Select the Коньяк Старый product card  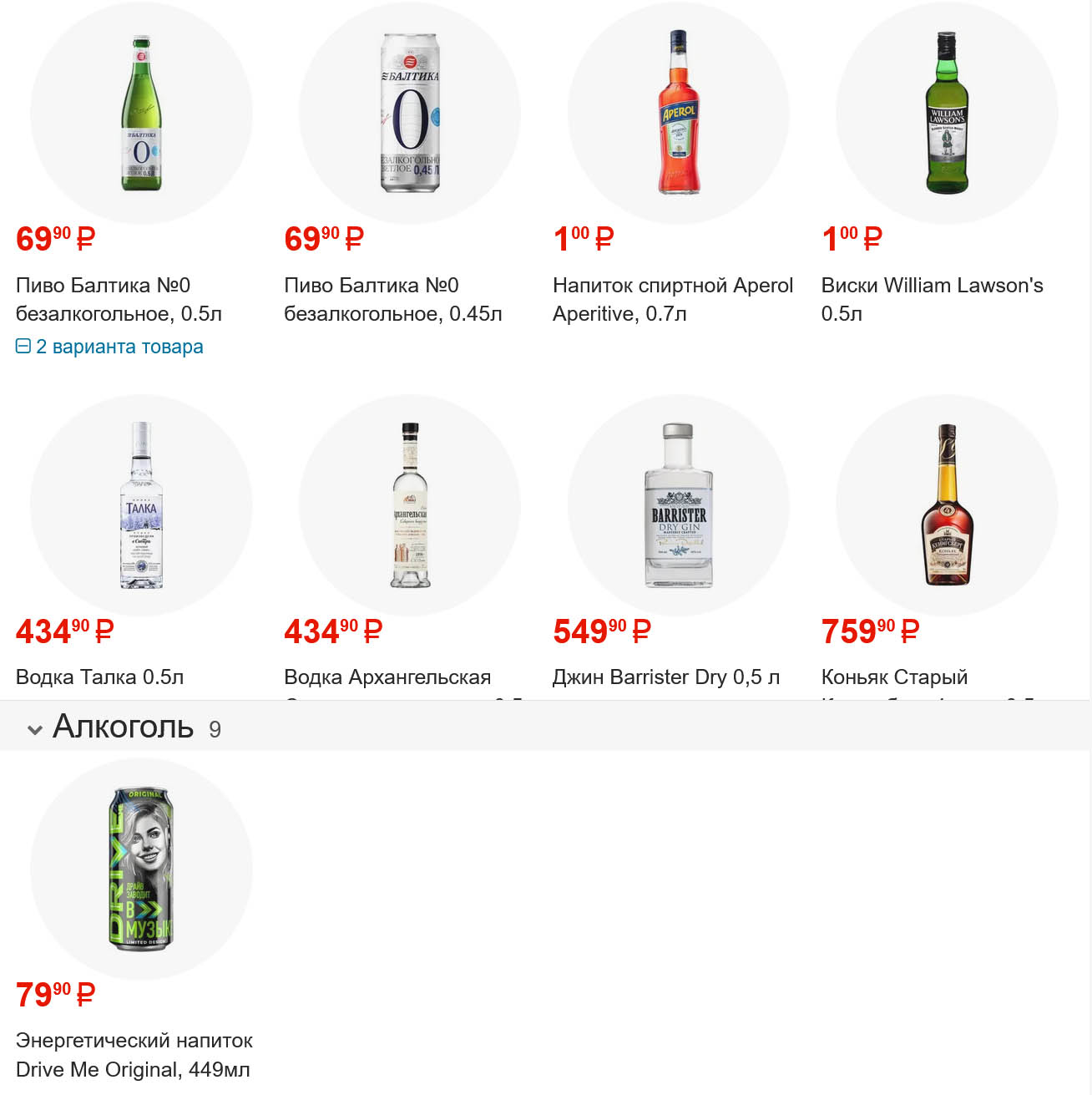pyautogui.click(x=947, y=506)
